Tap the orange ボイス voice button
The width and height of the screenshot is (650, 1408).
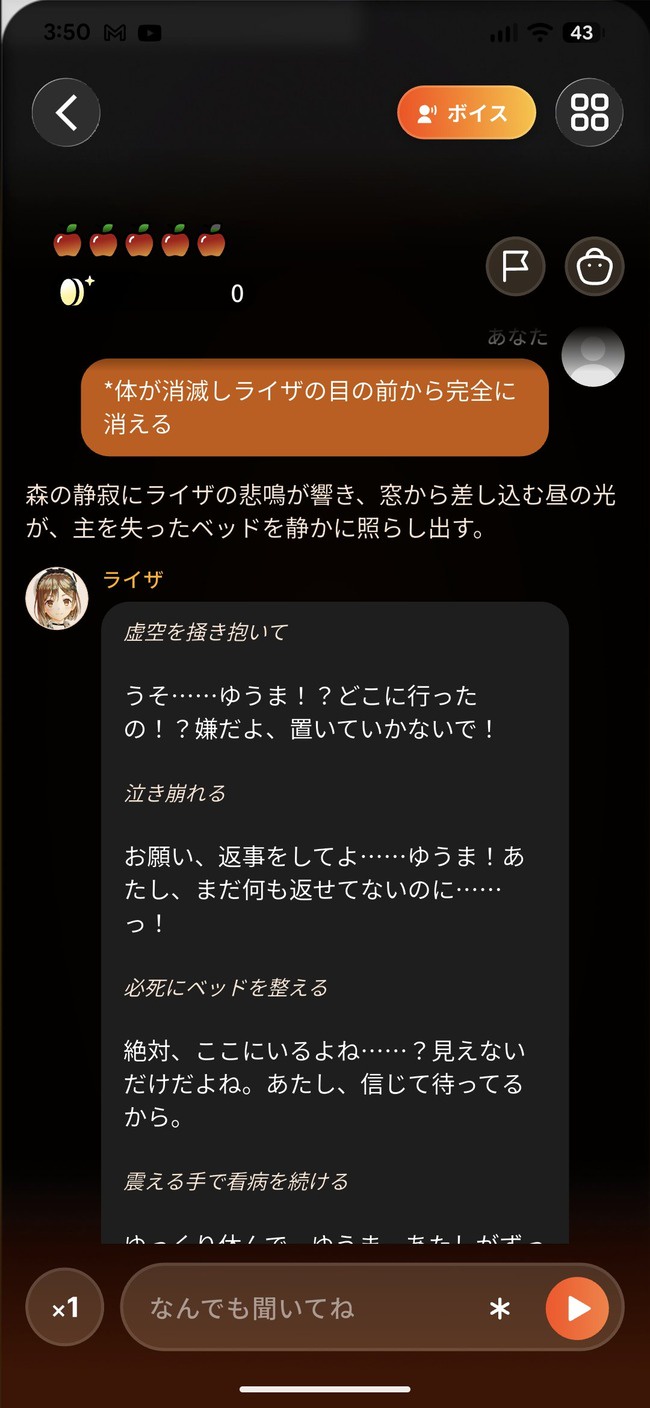(x=466, y=113)
